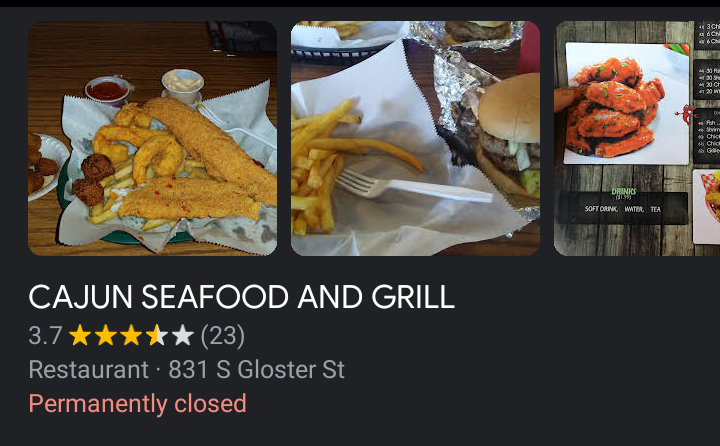Image resolution: width=720 pixels, height=446 pixels.
Task: Open Cajun Seafood and Grill details
Action: pyautogui.click(x=241, y=297)
